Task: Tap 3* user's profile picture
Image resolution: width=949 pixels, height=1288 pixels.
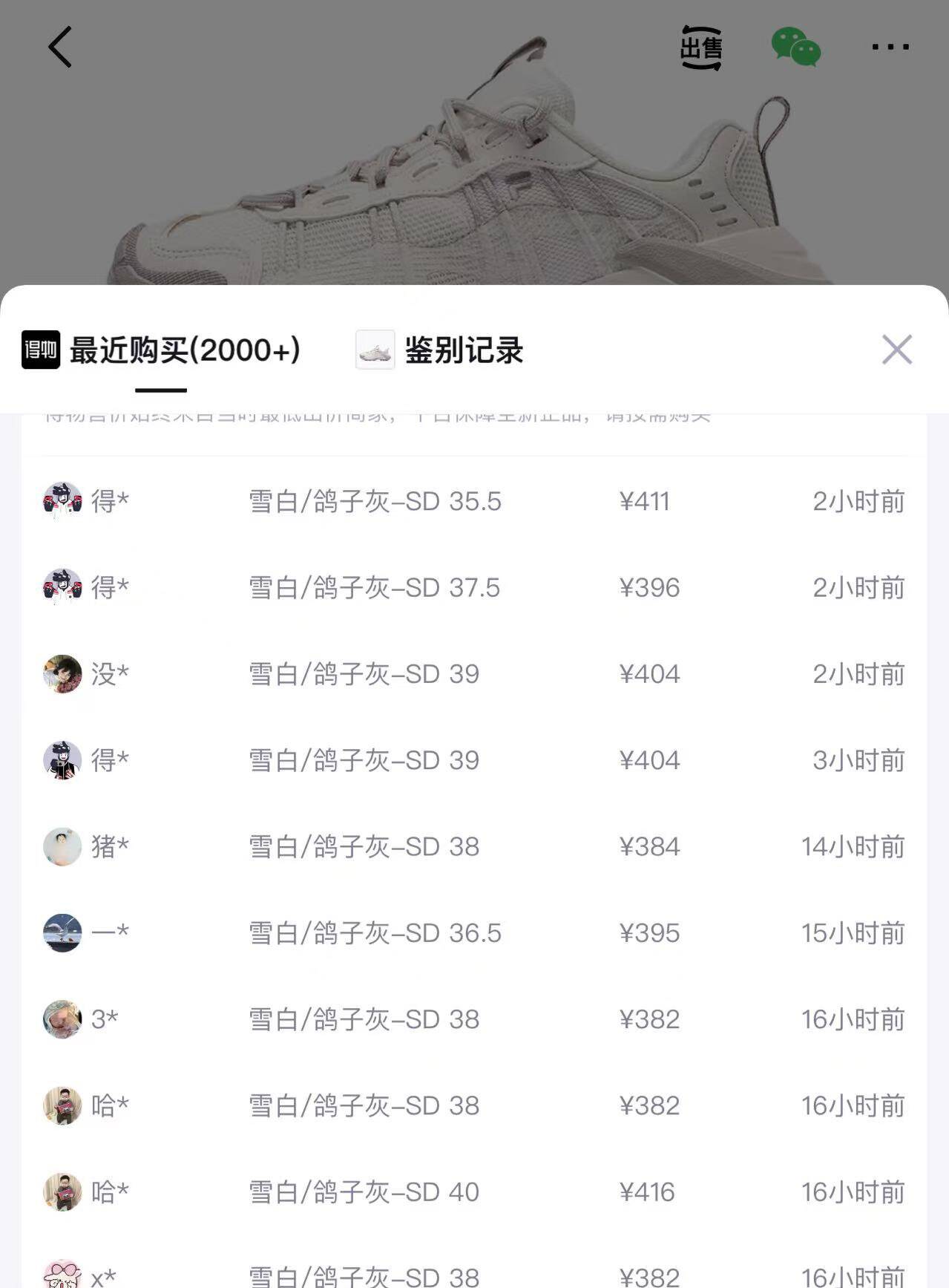Action: tap(63, 1019)
